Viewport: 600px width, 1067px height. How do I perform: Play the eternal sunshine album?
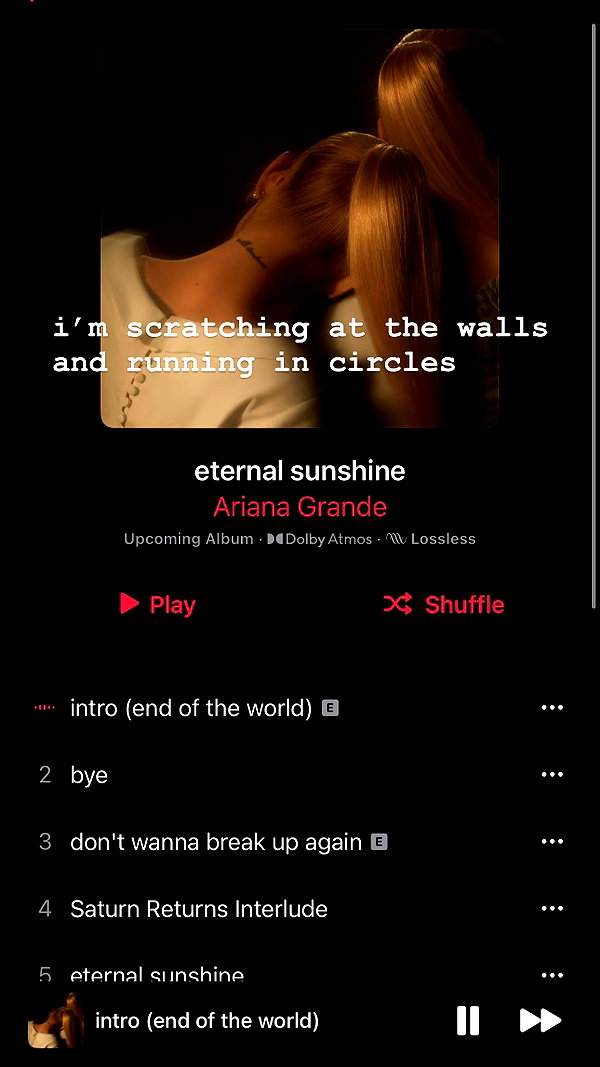click(x=158, y=604)
